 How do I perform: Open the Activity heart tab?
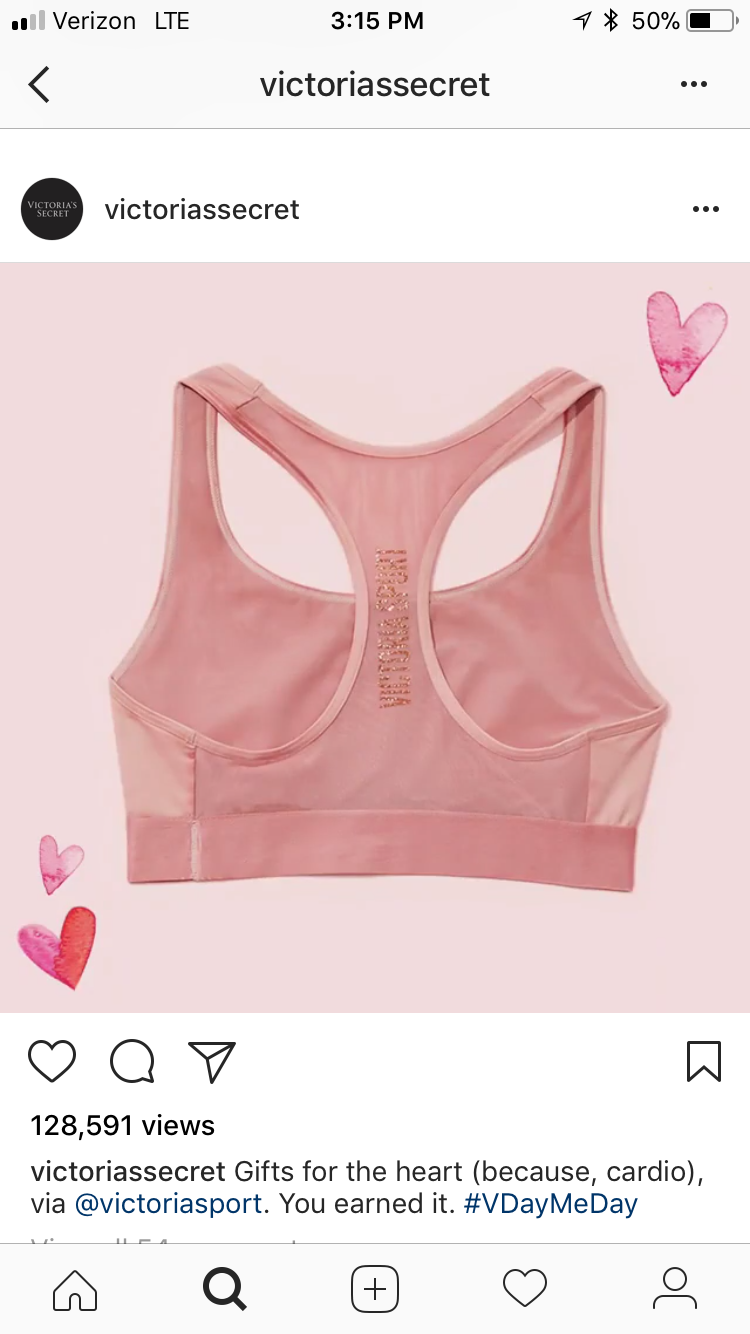click(525, 1289)
